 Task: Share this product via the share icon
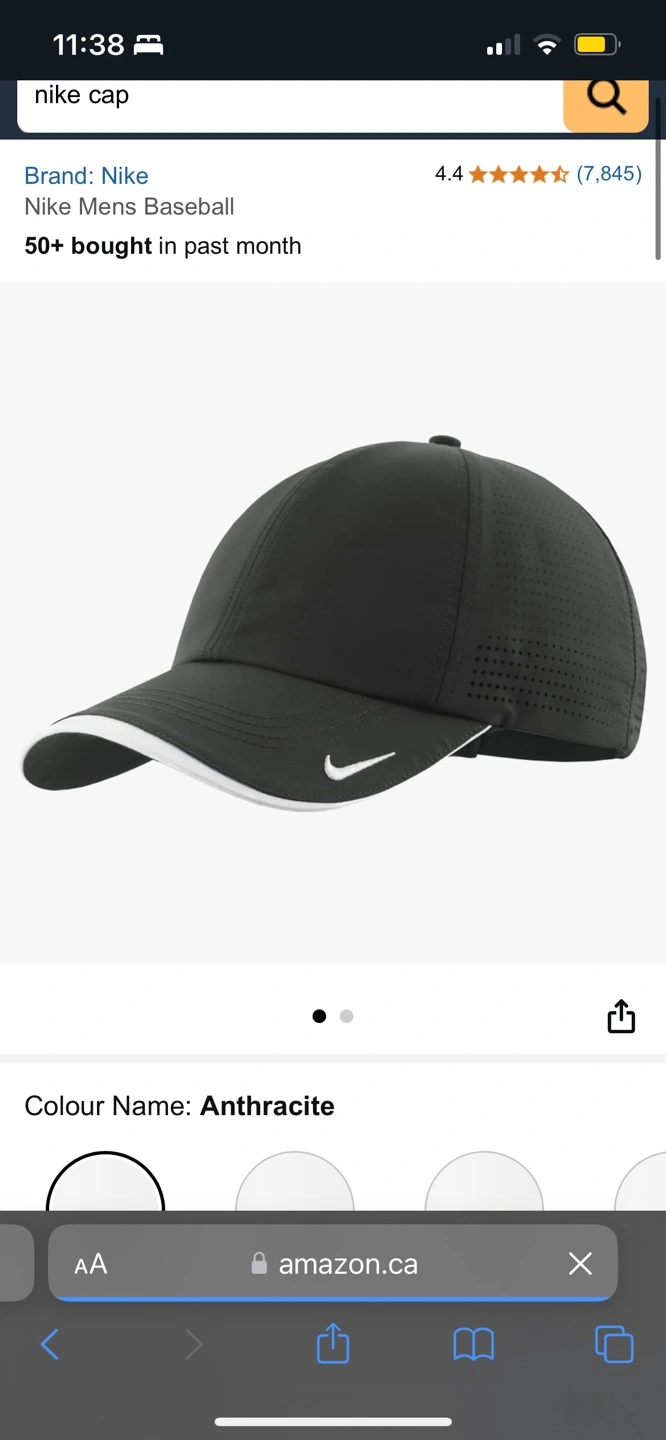(x=621, y=1016)
